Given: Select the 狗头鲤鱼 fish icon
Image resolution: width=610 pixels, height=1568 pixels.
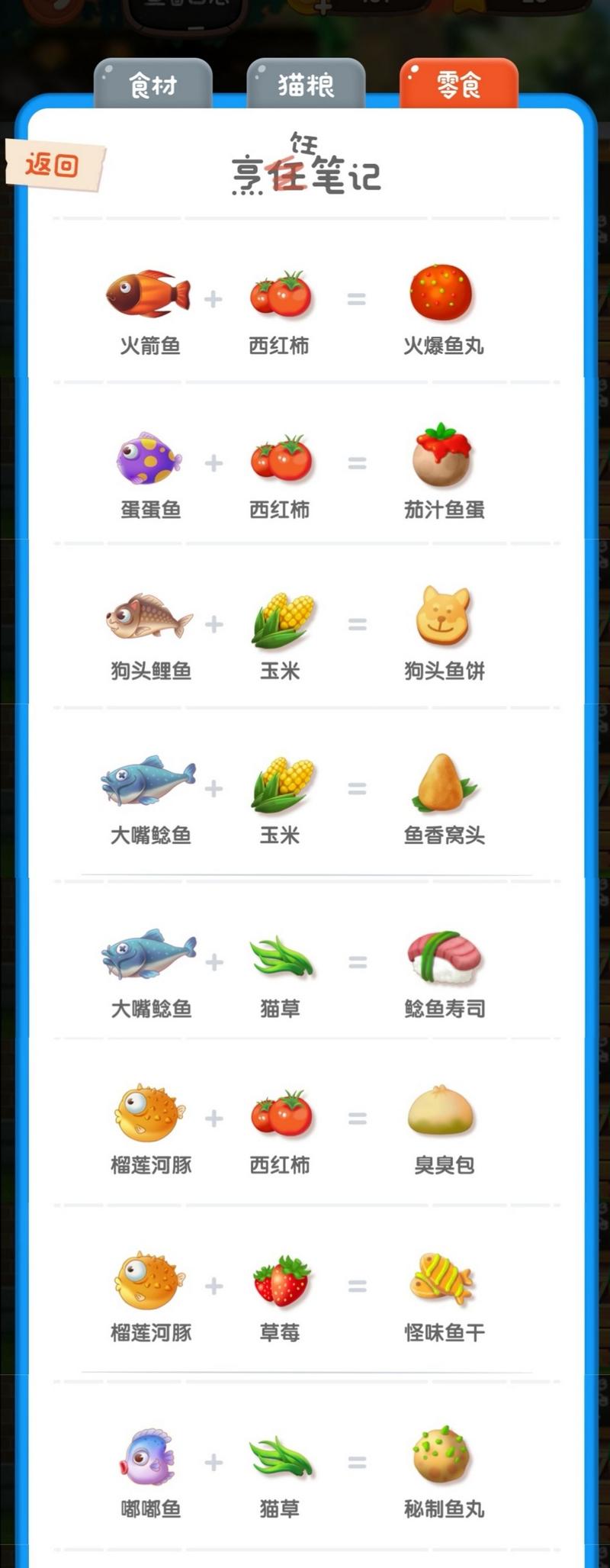Looking at the screenshot, I should click(149, 624).
